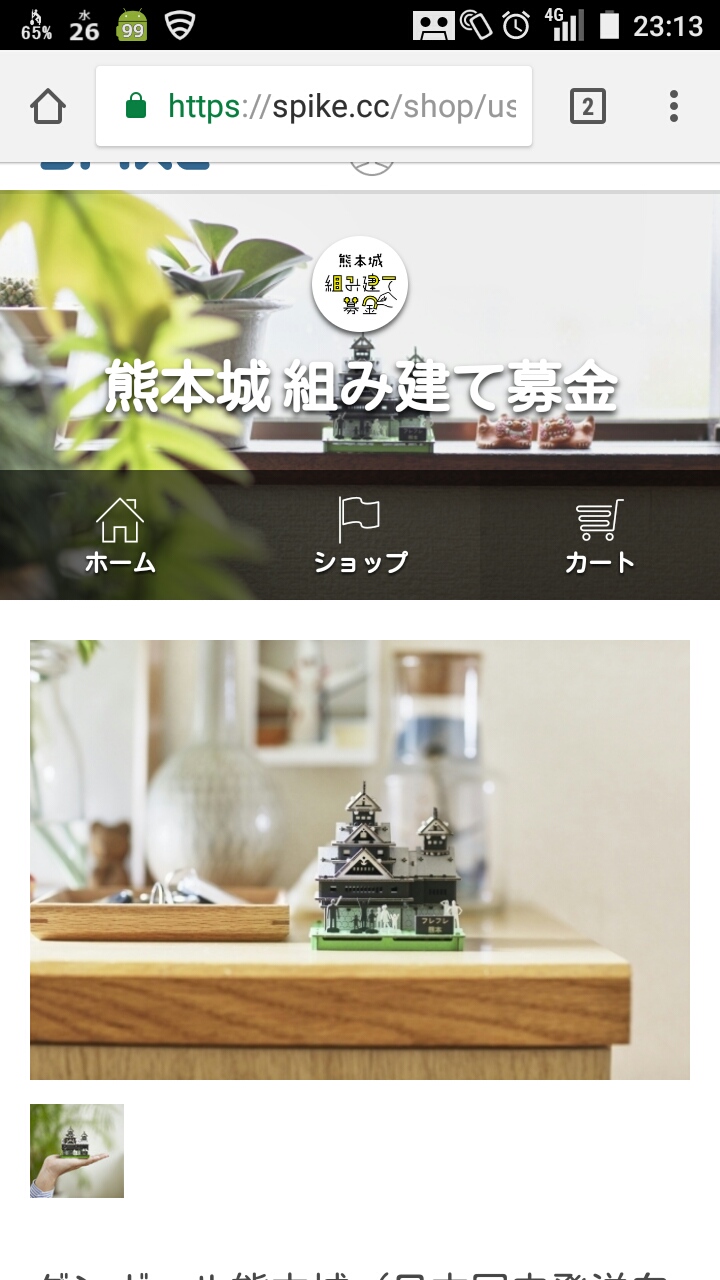Switch to the ホーム tab
This screenshot has width=720, height=1280.
coord(120,536)
